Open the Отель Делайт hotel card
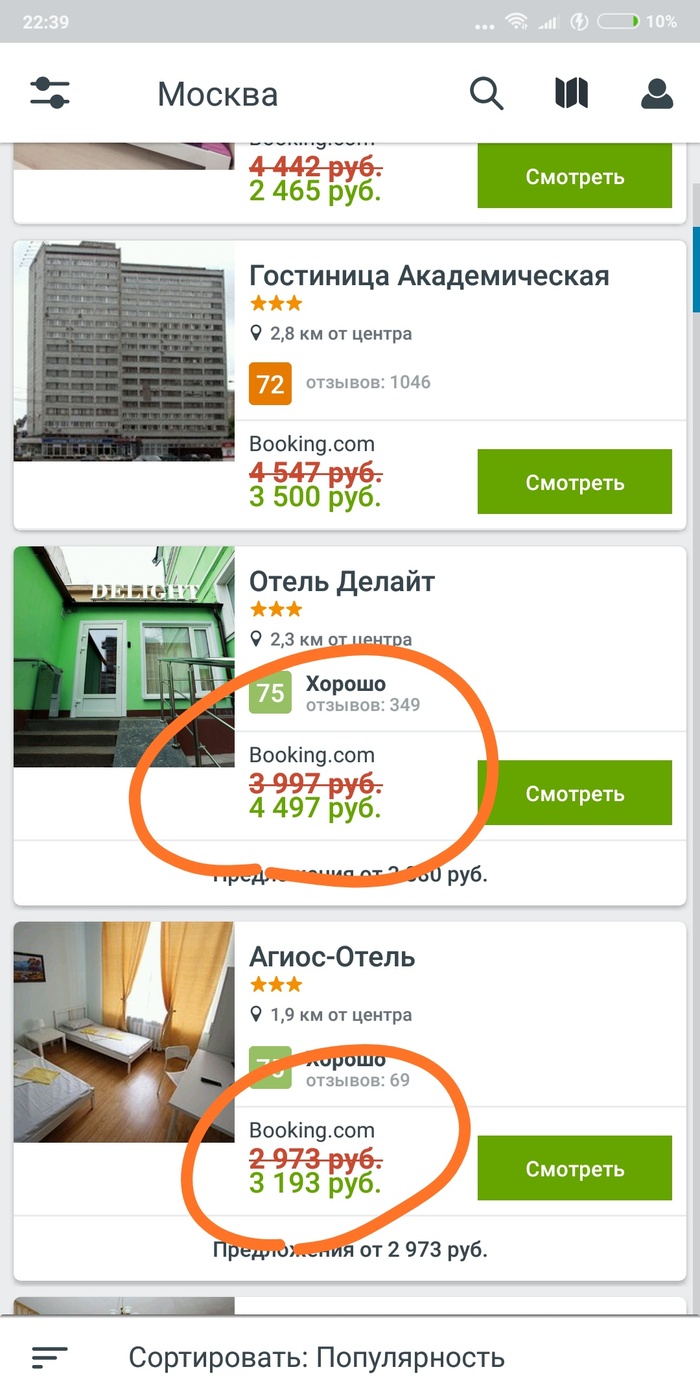The height and width of the screenshot is (1400, 700). pyautogui.click(x=342, y=582)
